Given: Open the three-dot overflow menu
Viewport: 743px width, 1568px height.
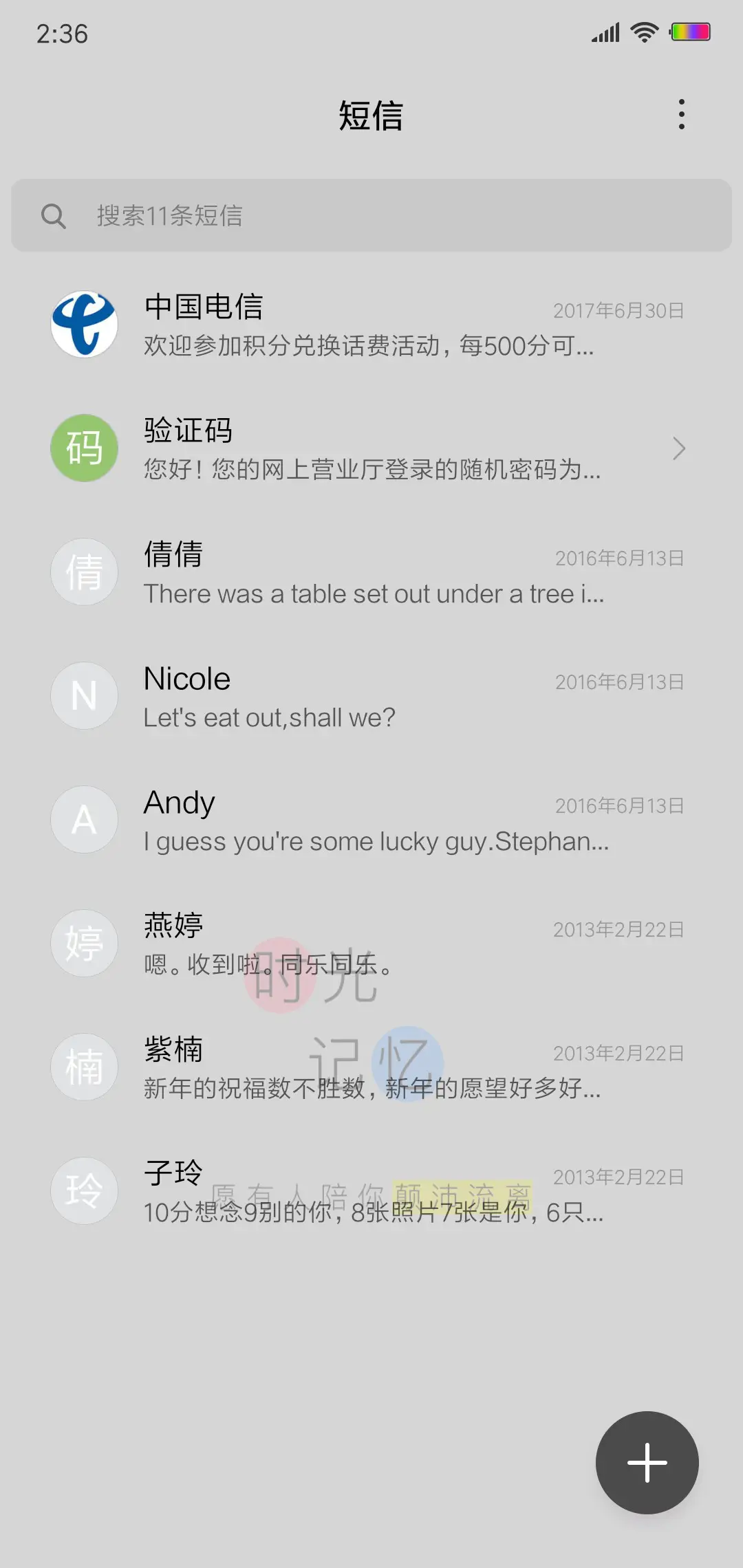Looking at the screenshot, I should pos(681,115).
